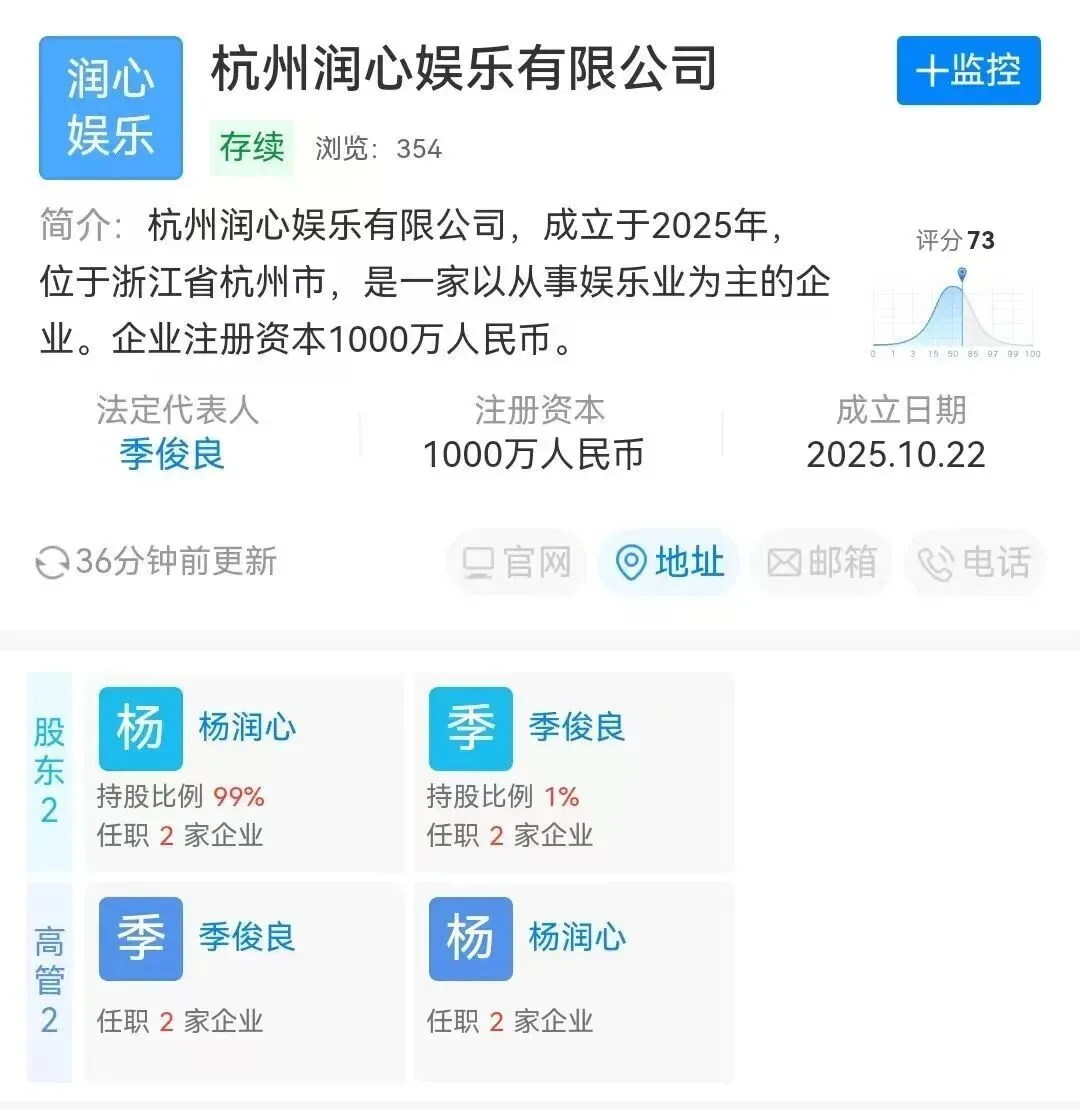
Task: Open shareholder card for 杨润心 with 99%
Action: (x=244, y=772)
